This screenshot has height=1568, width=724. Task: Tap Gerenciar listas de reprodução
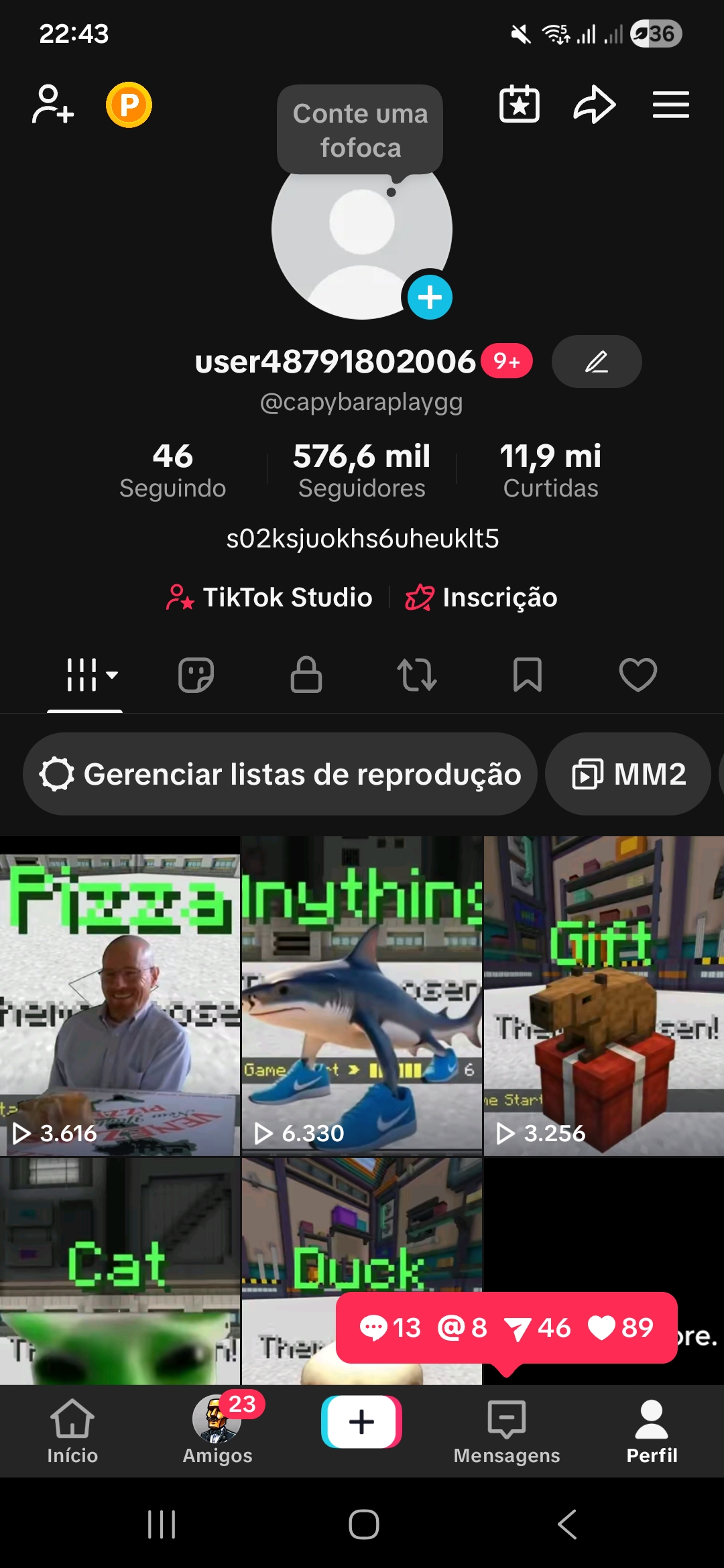(x=280, y=774)
